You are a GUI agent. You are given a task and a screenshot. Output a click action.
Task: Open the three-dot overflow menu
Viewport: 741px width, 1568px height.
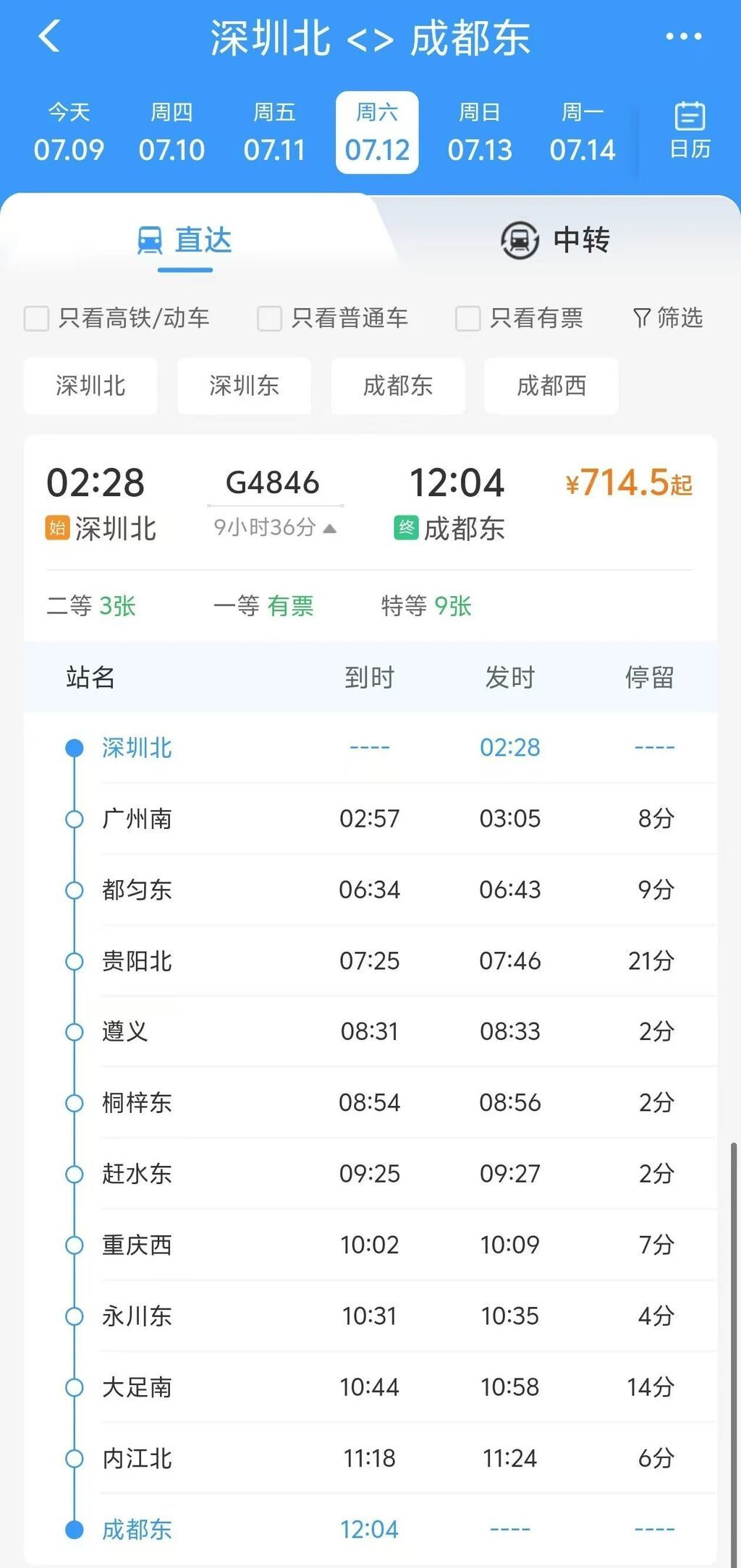(683, 36)
